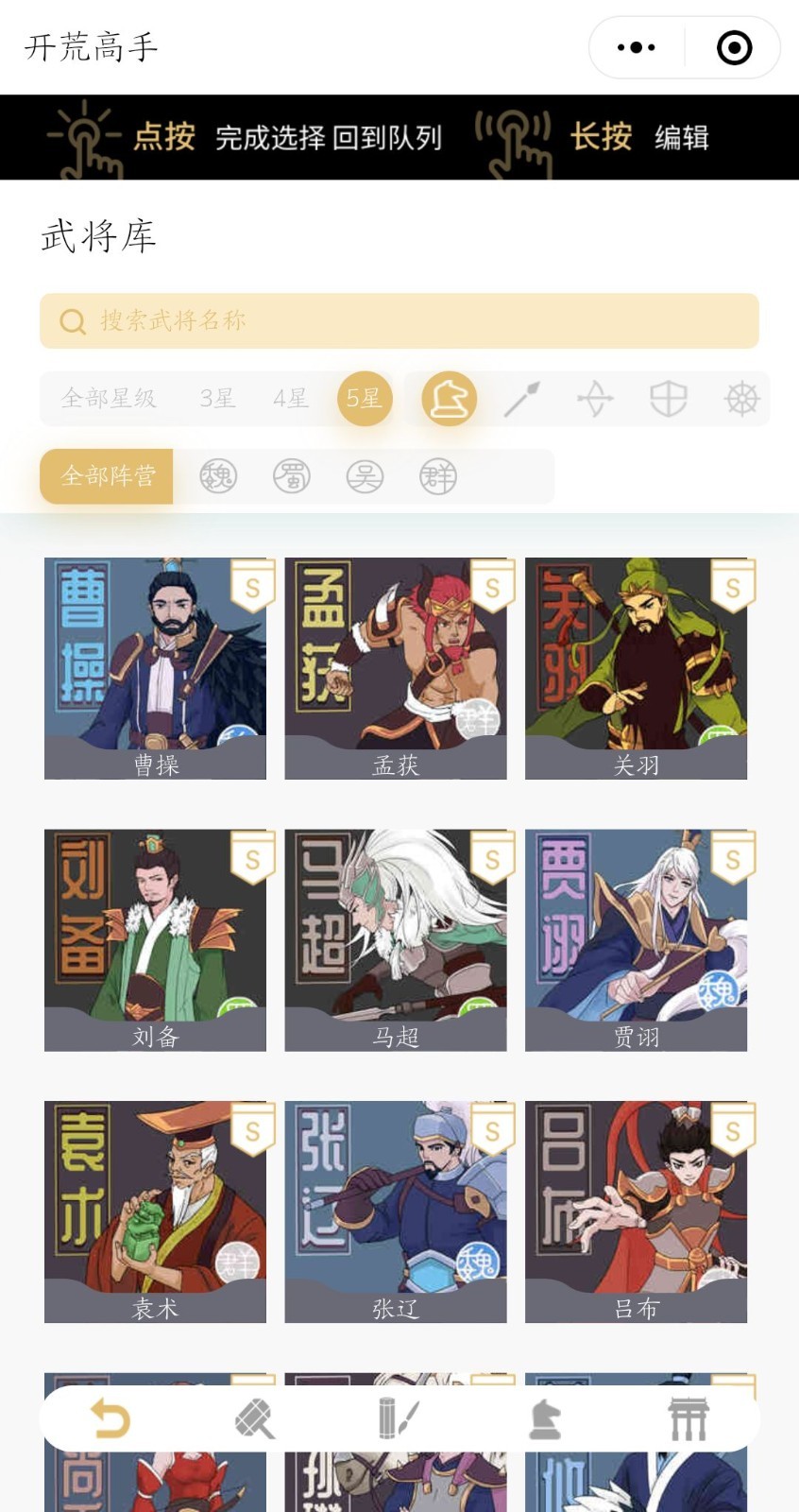Select the cavalry (knight) troop filter icon

(x=449, y=398)
